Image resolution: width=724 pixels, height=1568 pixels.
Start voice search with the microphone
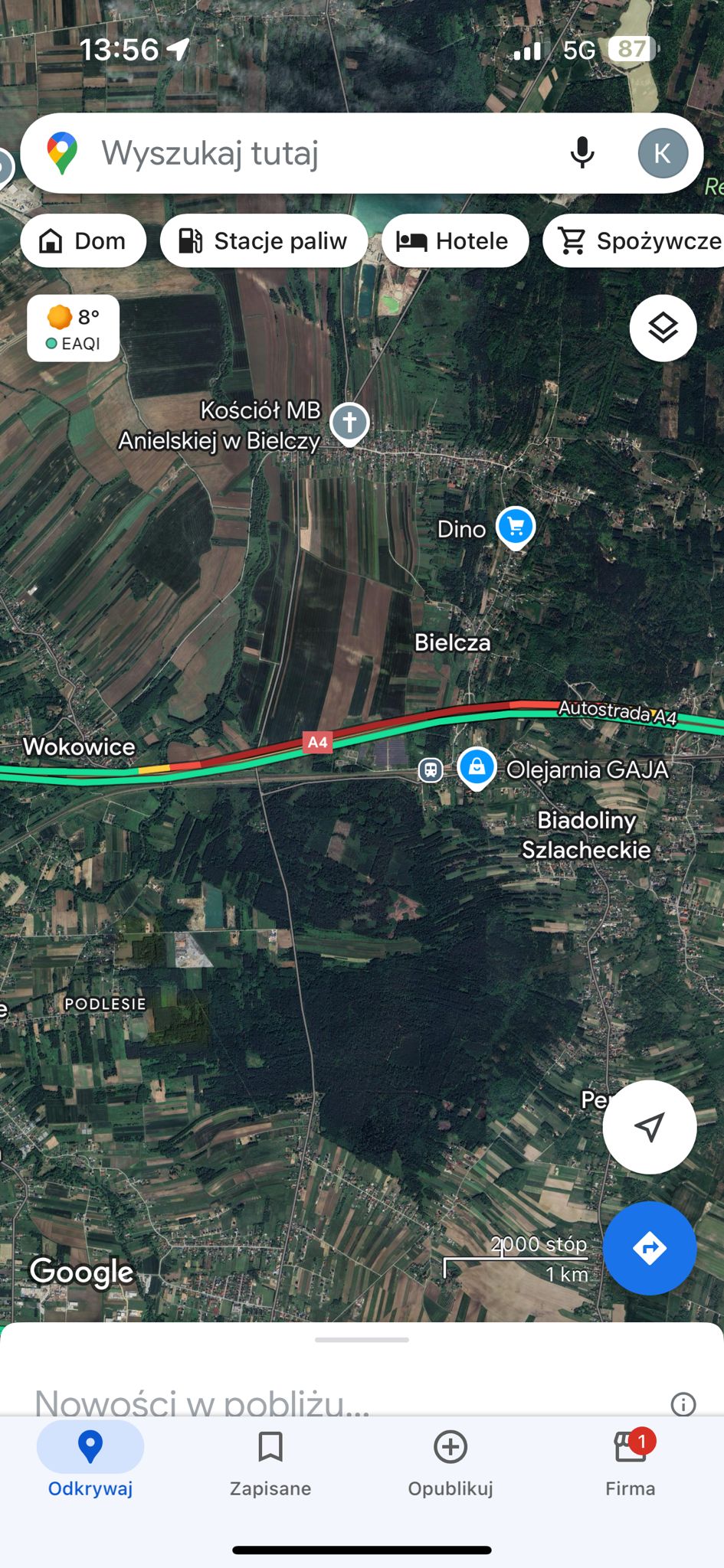pos(582,153)
